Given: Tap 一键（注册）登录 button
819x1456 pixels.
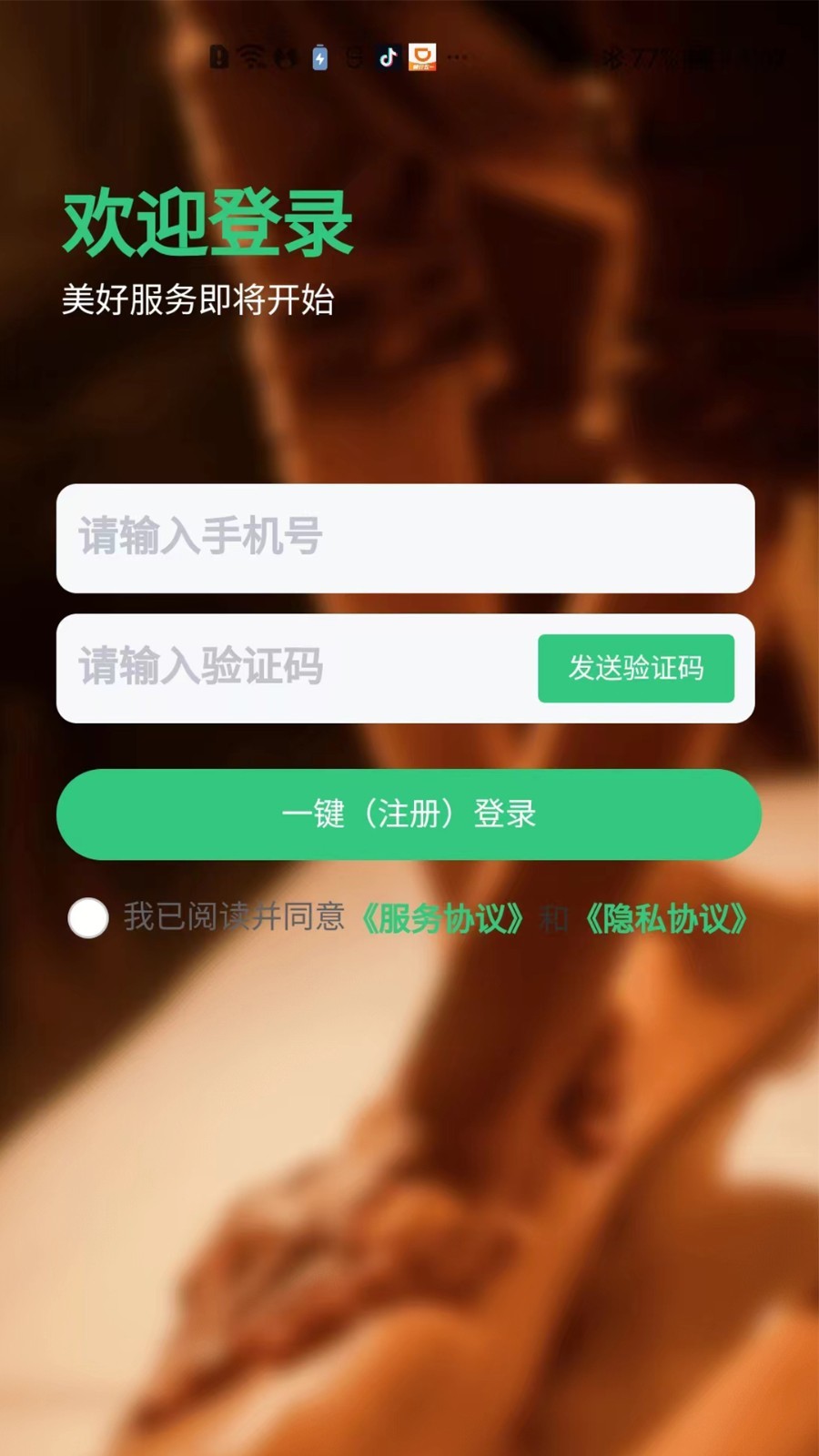Looking at the screenshot, I should (x=409, y=814).
